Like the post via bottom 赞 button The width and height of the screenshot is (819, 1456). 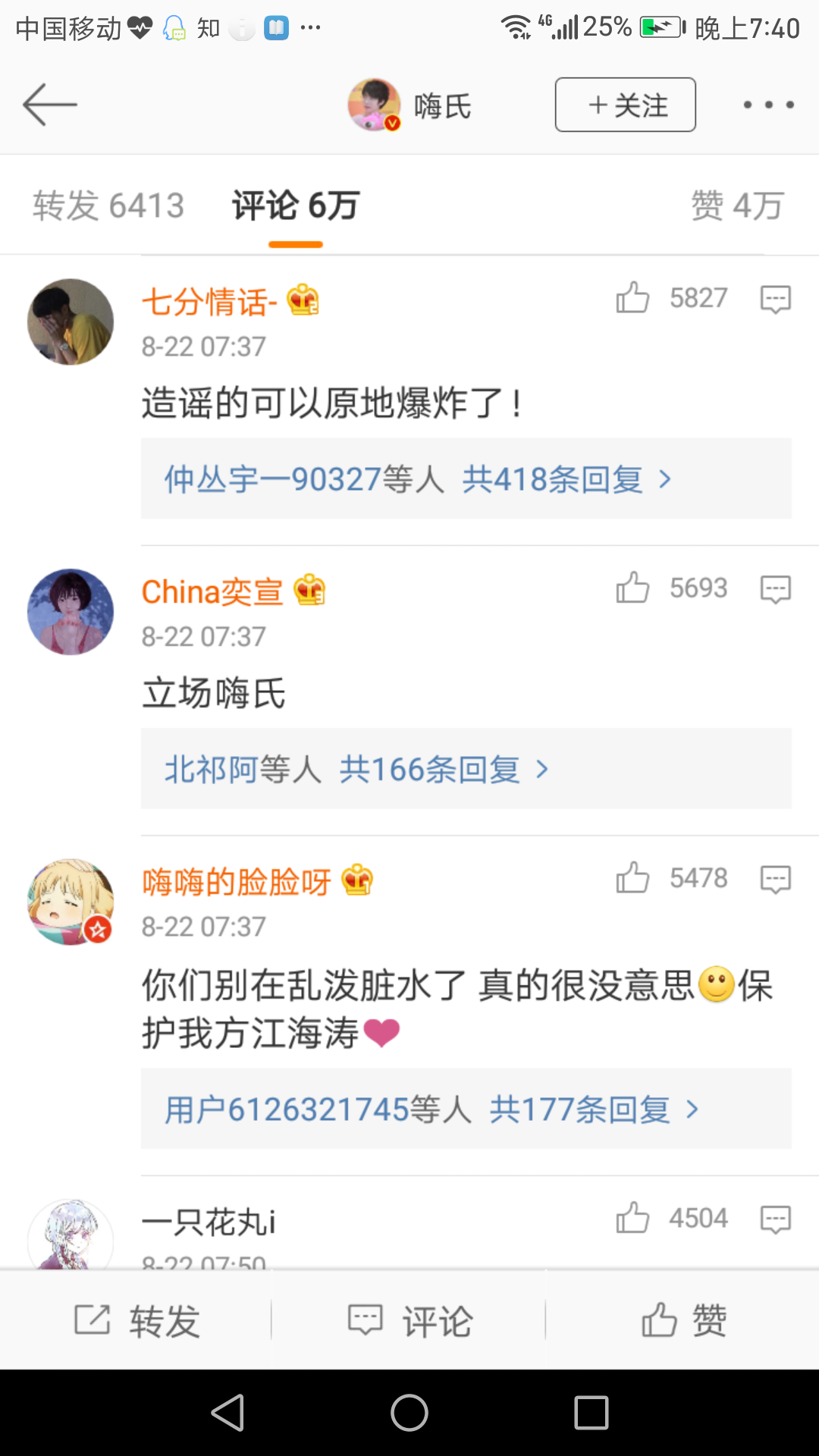[683, 1321]
